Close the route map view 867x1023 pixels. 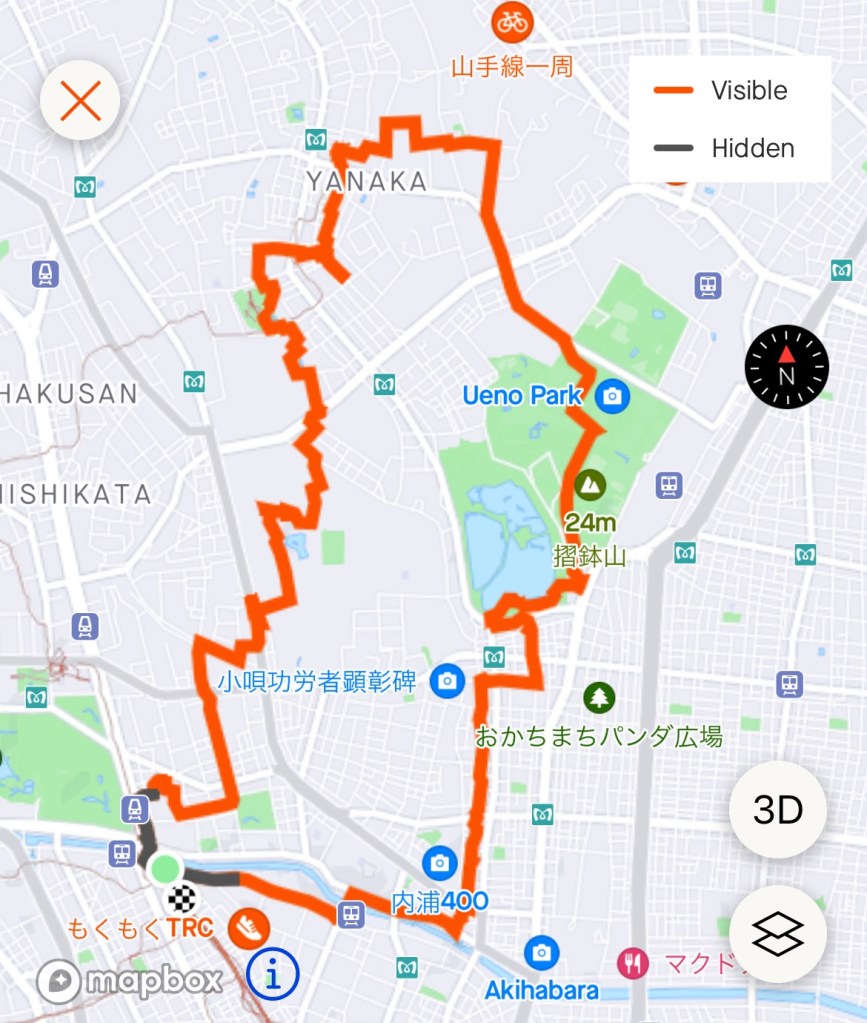point(80,101)
